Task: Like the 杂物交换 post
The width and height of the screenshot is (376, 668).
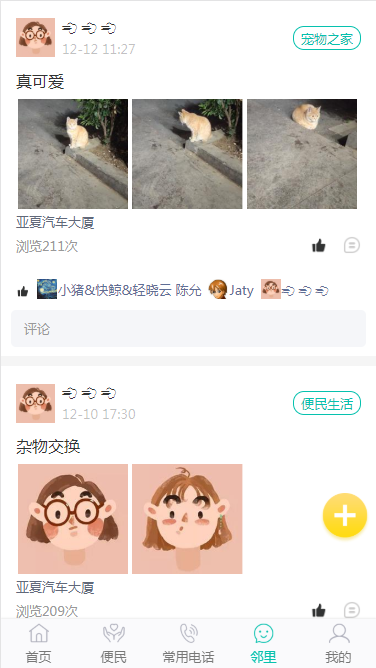Action: coord(319,610)
